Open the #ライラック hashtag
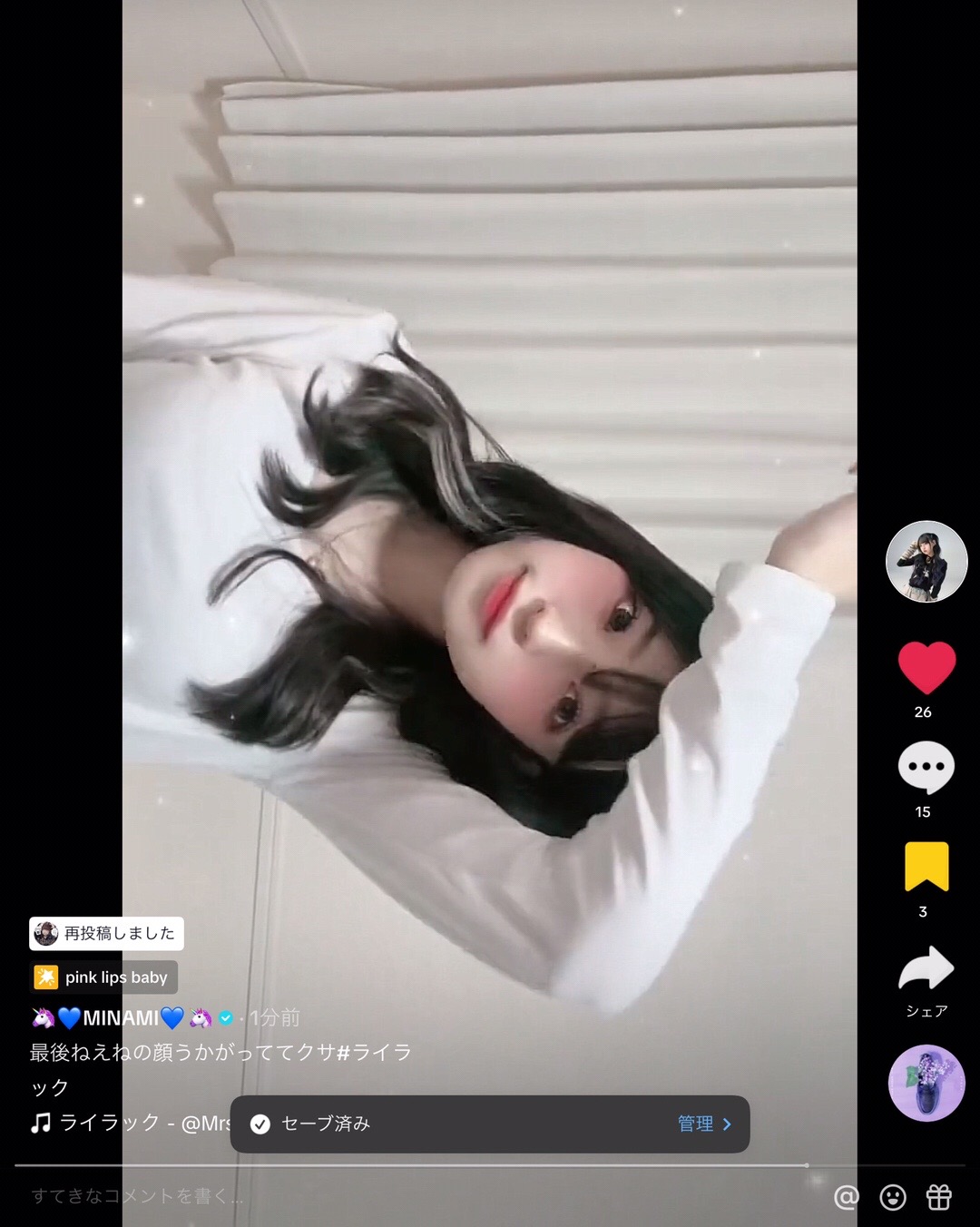The image size is (980, 1227). coord(374,1053)
